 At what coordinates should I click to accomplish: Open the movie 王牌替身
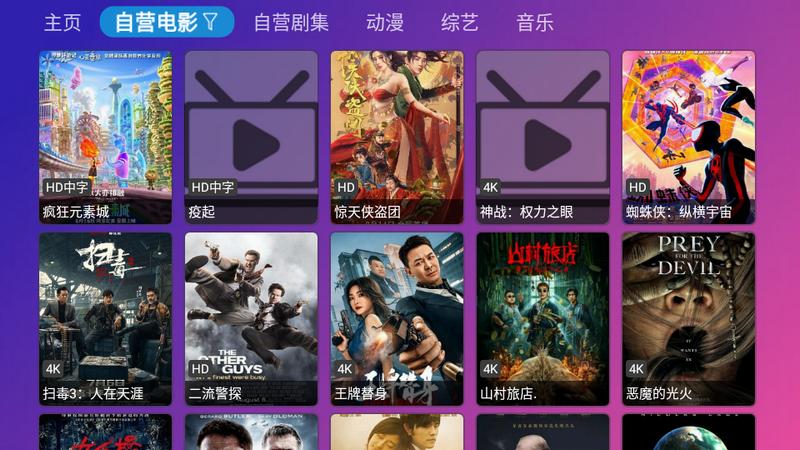[397, 318]
